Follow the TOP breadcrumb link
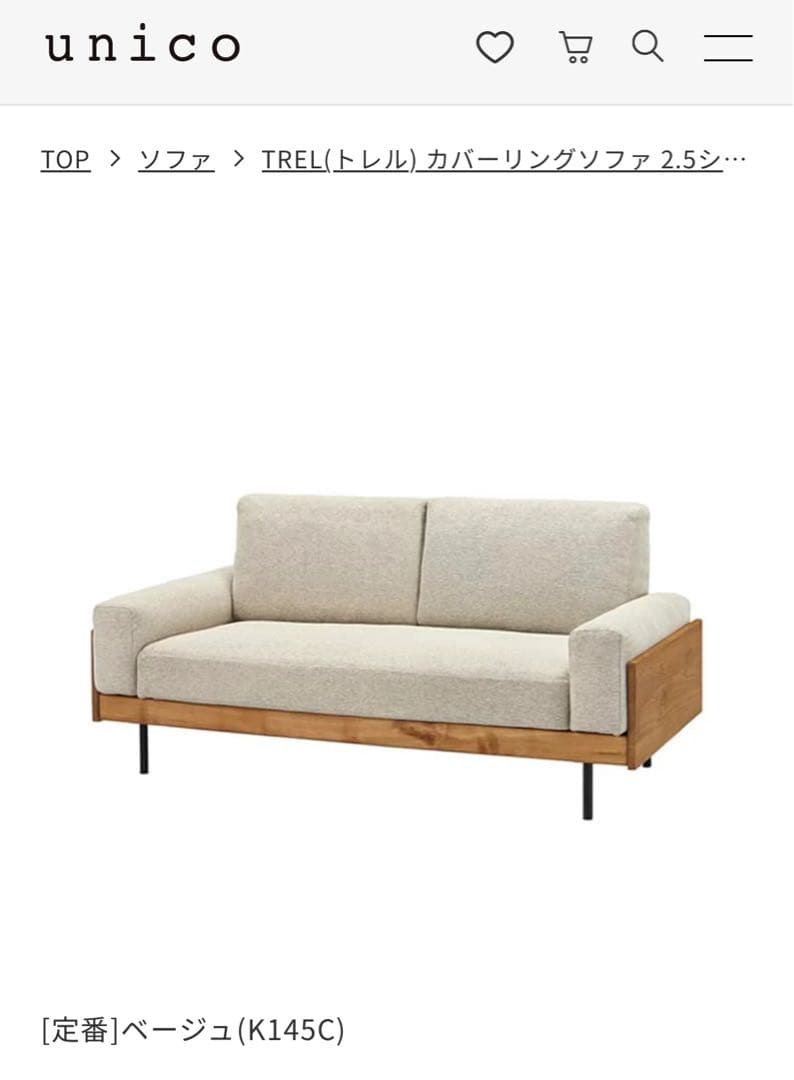 [x=65, y=159]
